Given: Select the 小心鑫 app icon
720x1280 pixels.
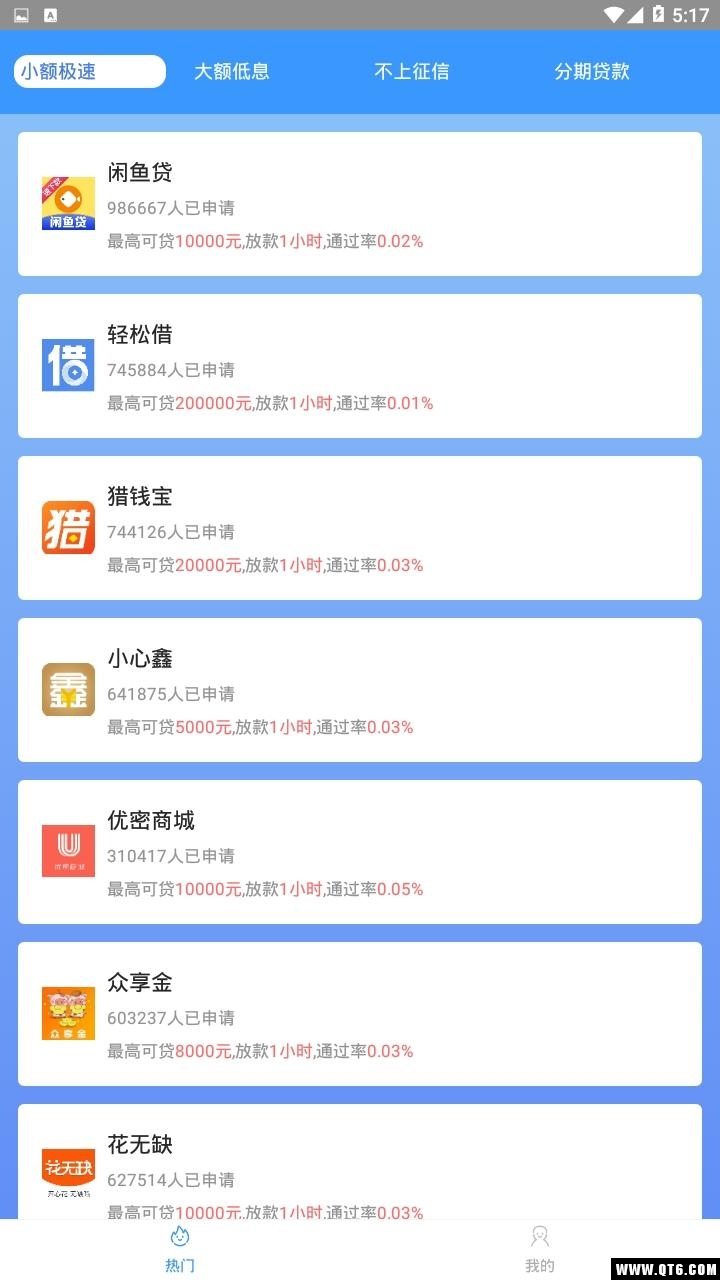Looking at the screenshot, I should point(67,689).
